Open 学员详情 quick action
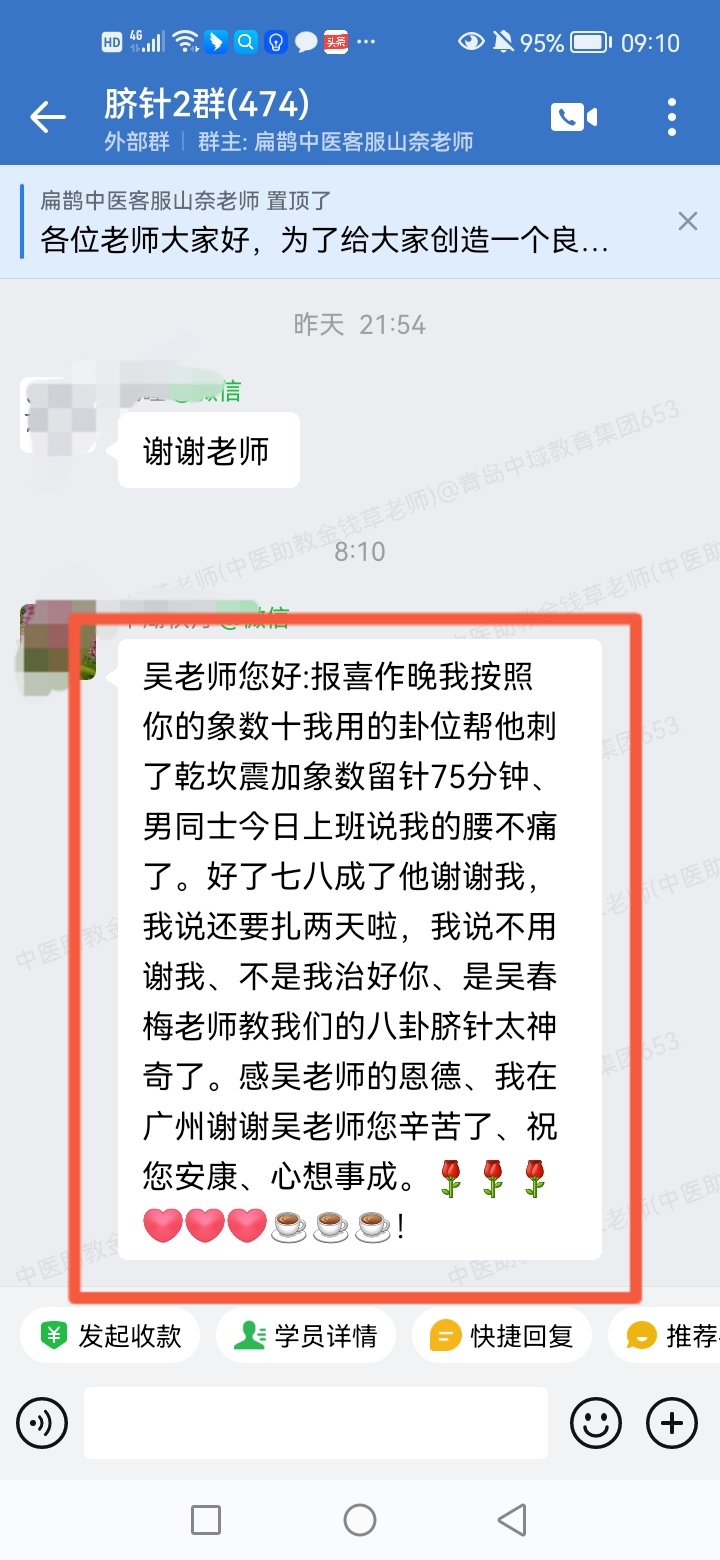Viewport: 720px width, 1560px height. [x=305, y=1336]
